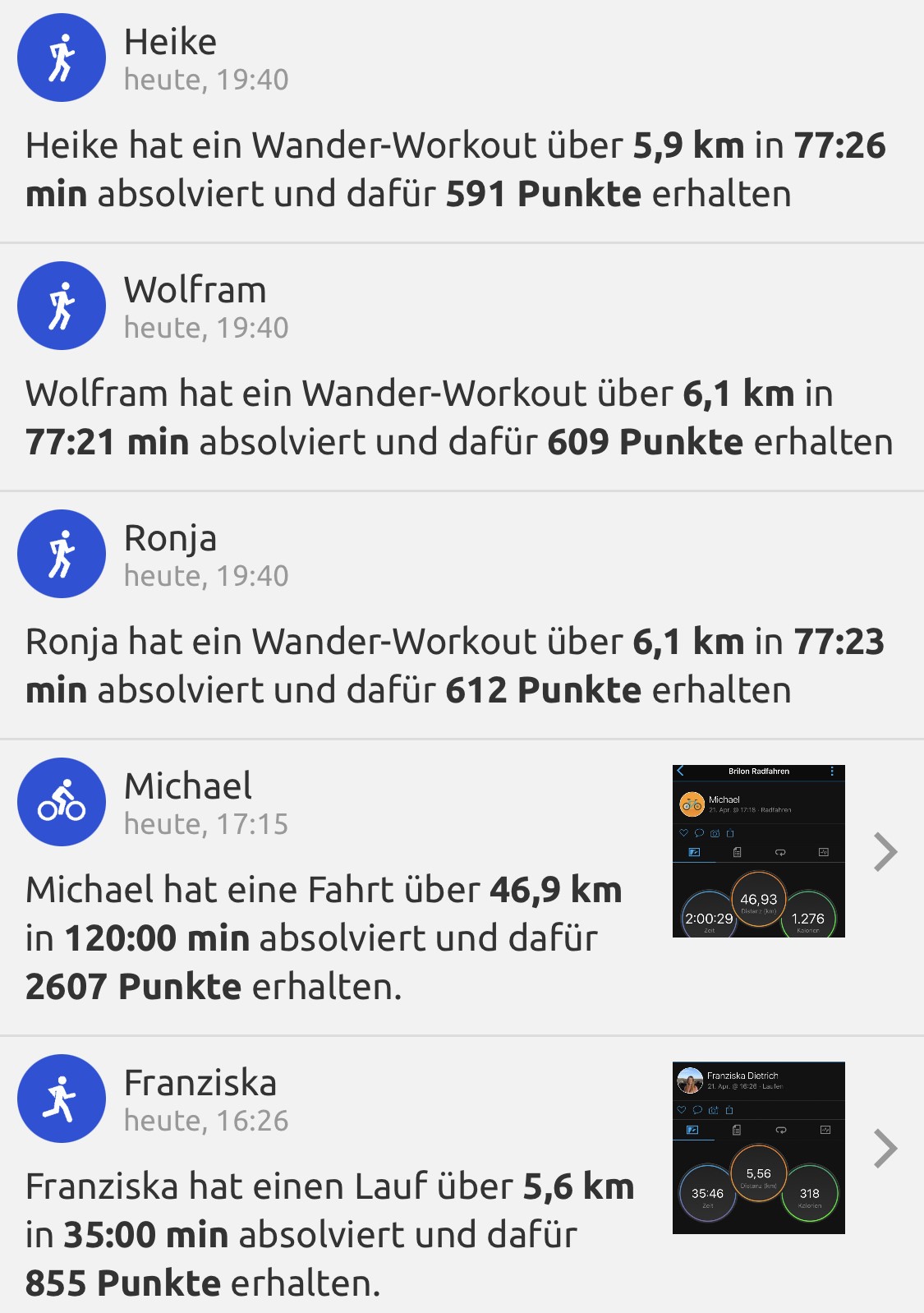
Task: Toggle the heart like on Franziska's run
Action: click(682, 1110)
